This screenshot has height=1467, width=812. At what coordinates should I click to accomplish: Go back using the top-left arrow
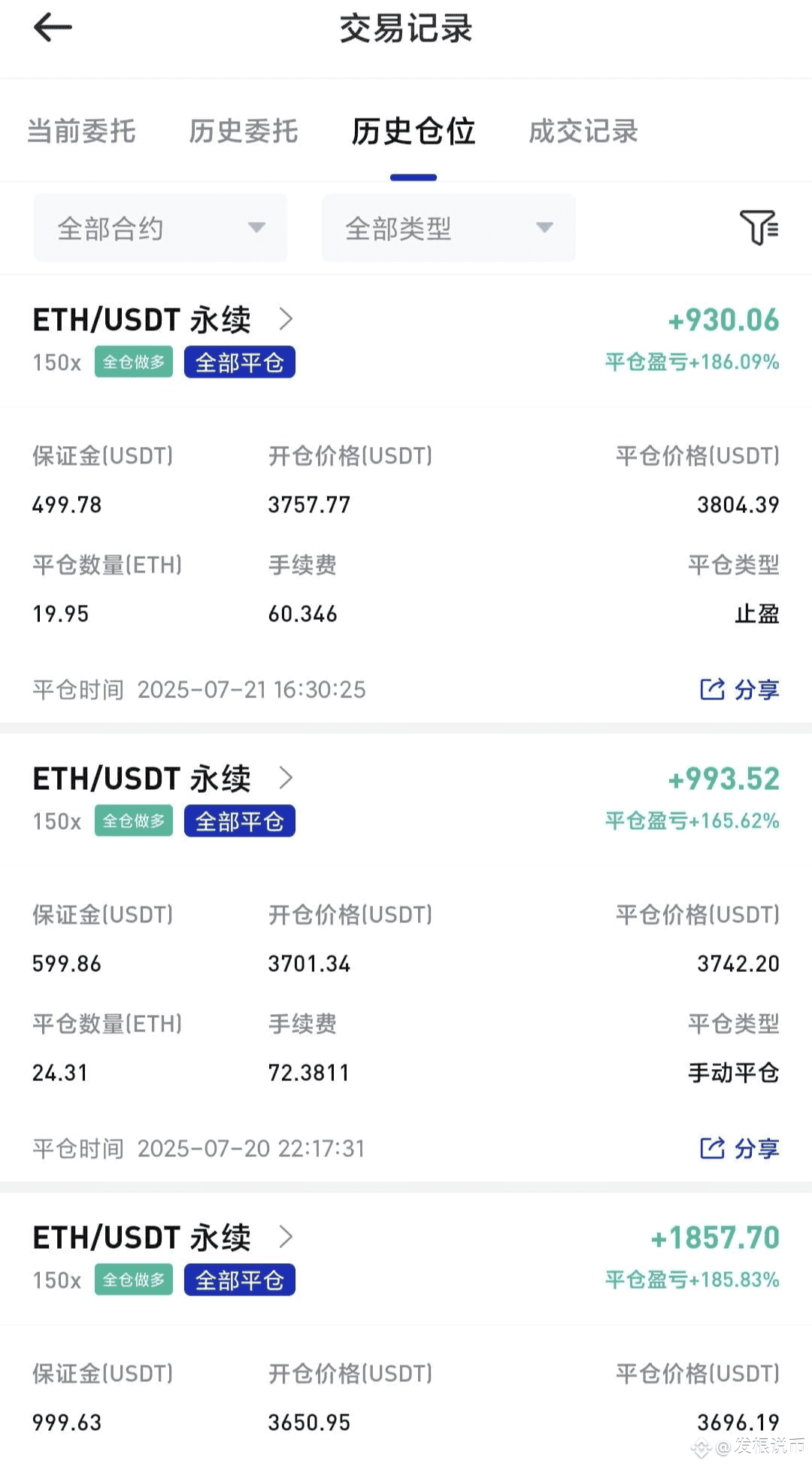[53, 29]
